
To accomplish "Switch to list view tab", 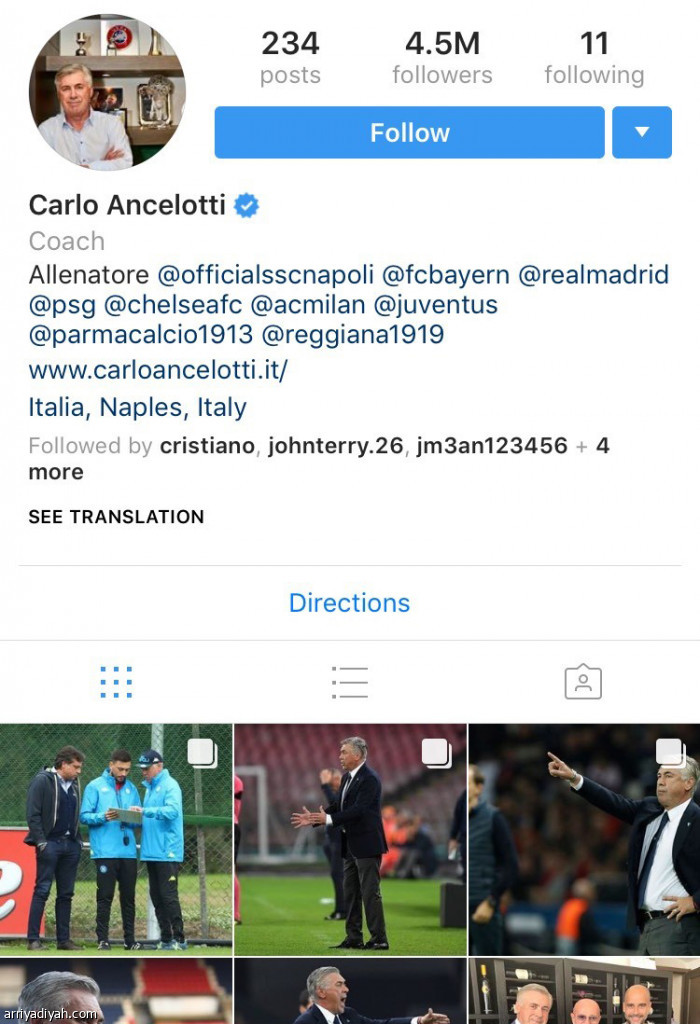I will tap(350, 682).
